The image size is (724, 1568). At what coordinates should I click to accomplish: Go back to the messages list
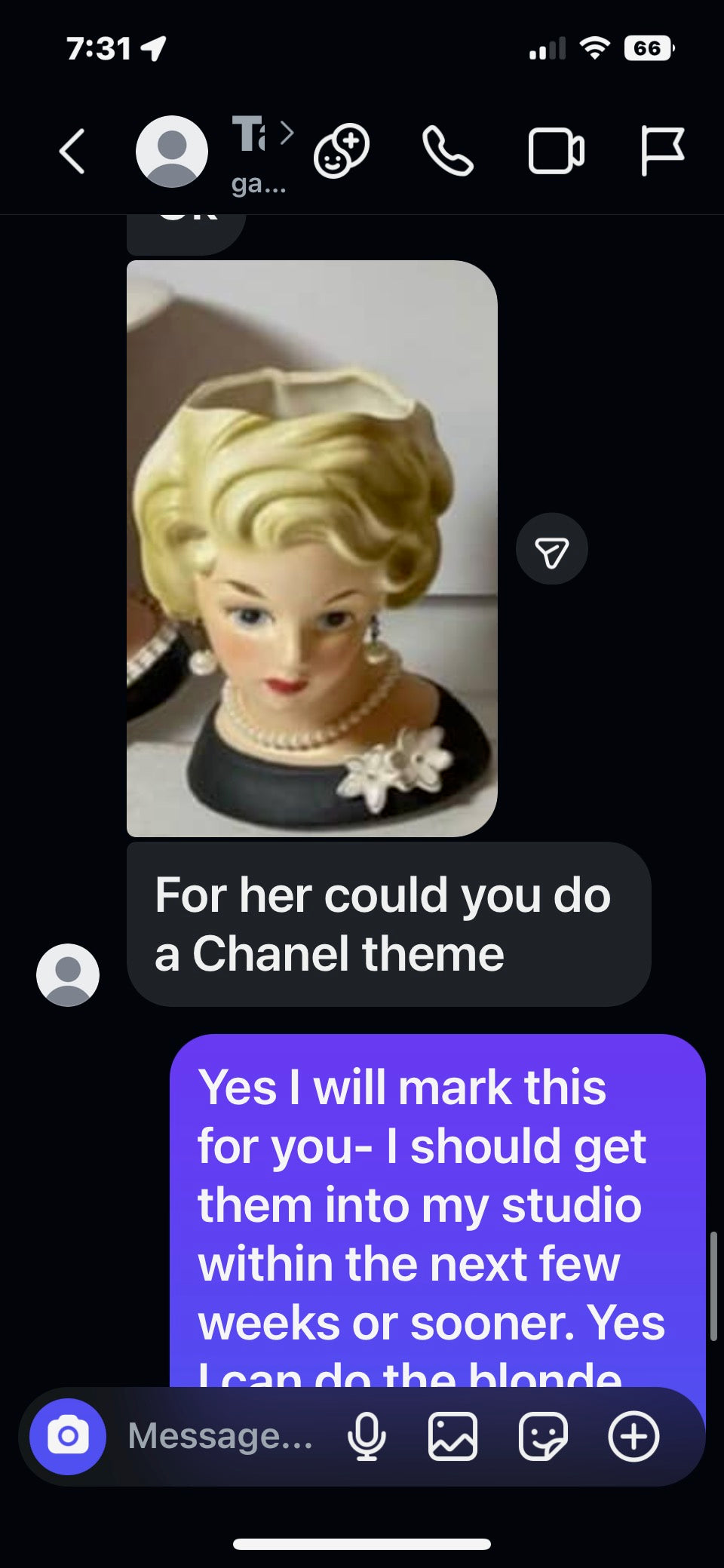tap(72, 152)
